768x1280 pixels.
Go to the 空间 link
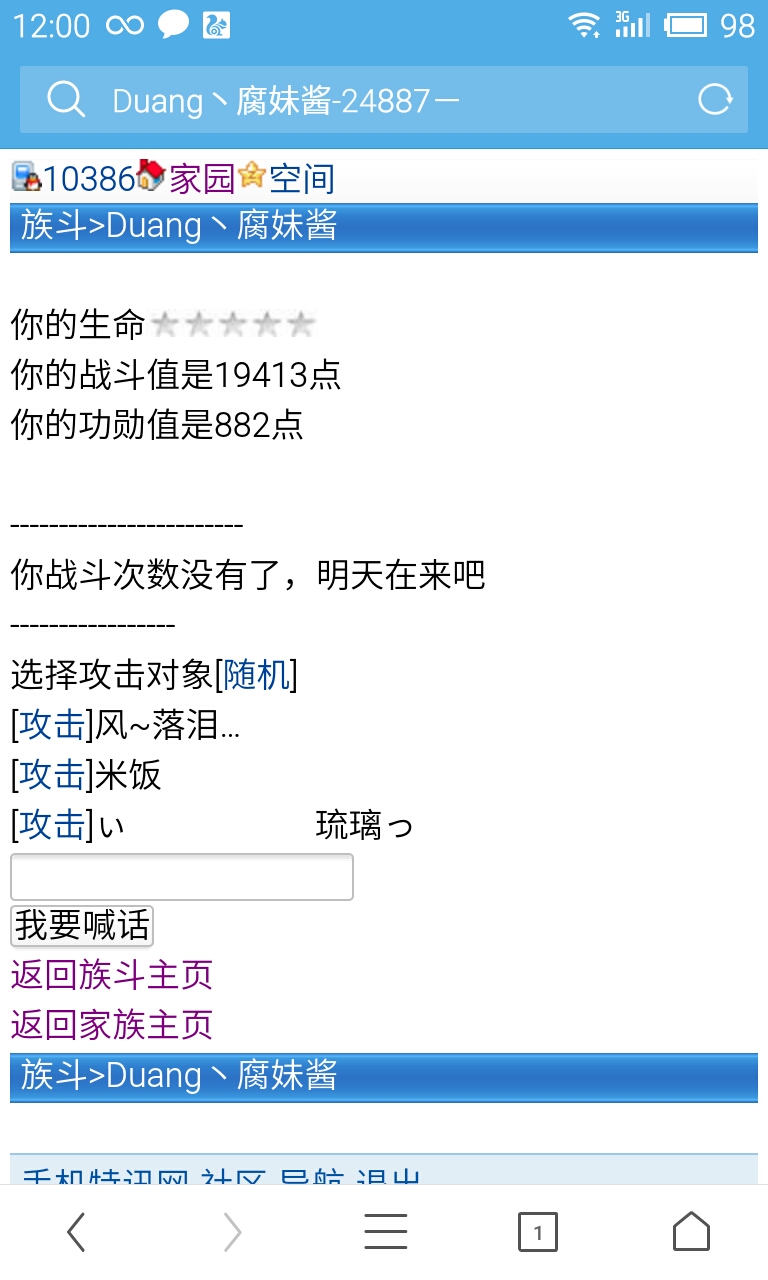click(301, 179)
